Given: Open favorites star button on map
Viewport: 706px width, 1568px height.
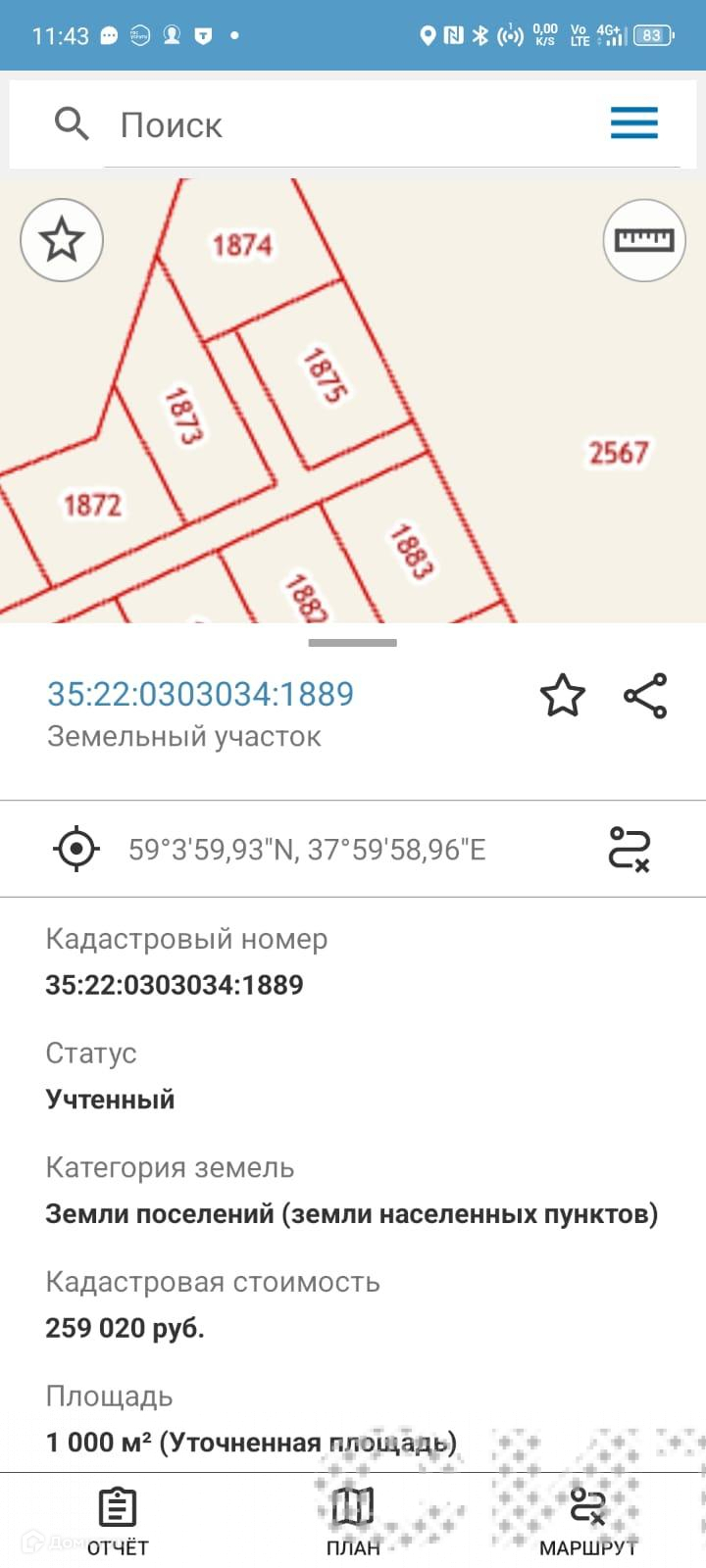Looking at the screenshot, I should pyautogui.click(x=62, y=240).
